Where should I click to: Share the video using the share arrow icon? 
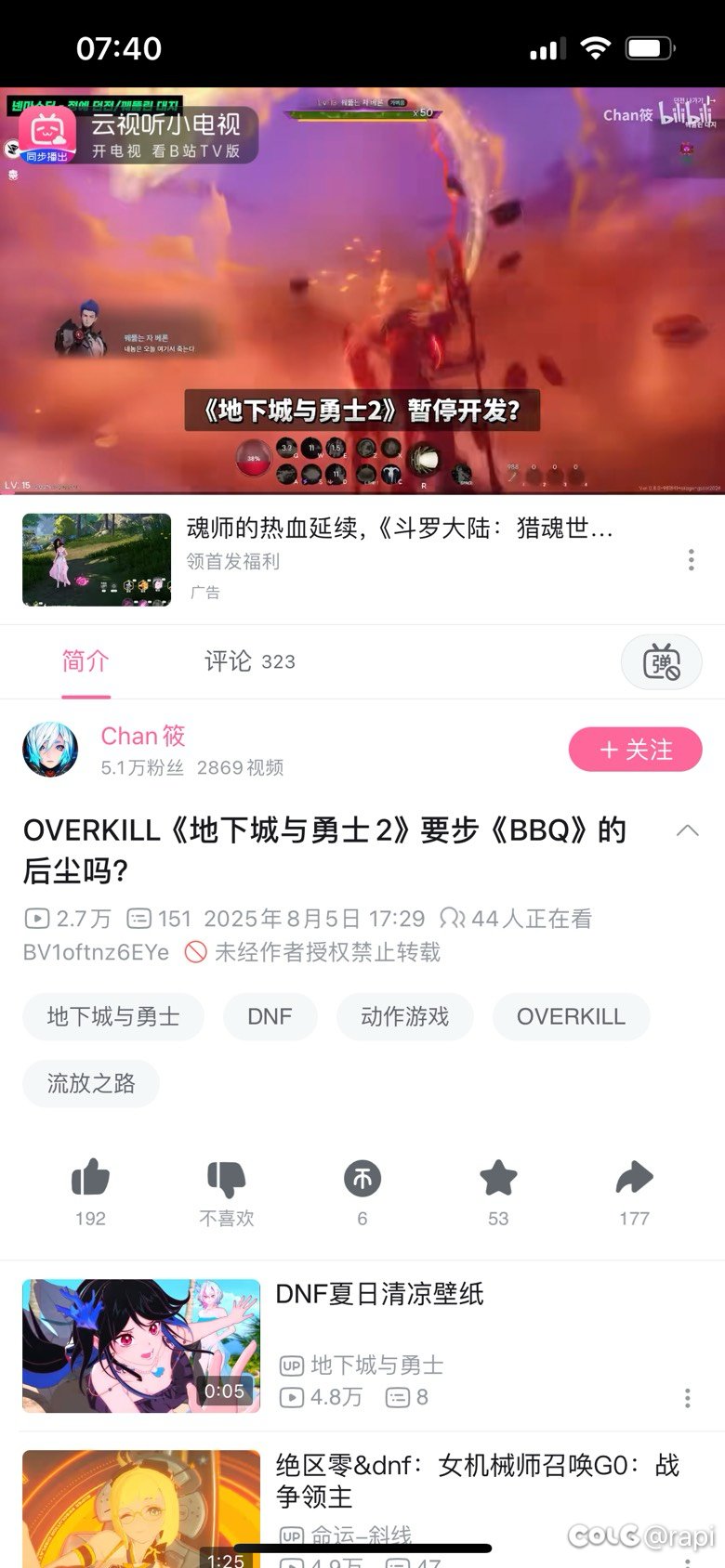[x=633, y=1178]
